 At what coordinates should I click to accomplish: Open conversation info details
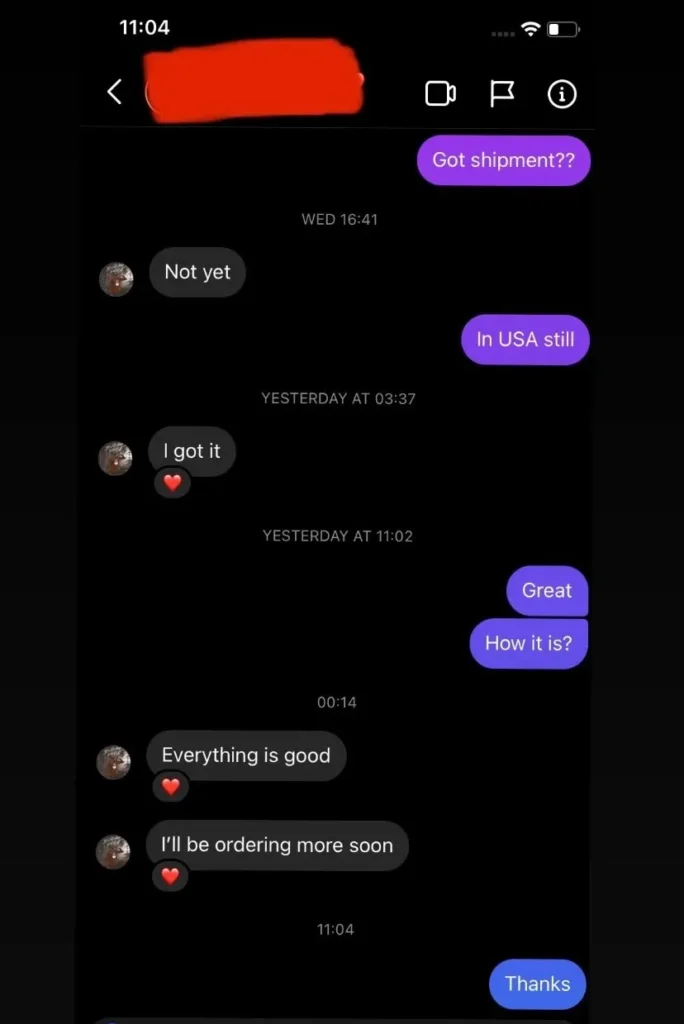[x=562, y=94]
